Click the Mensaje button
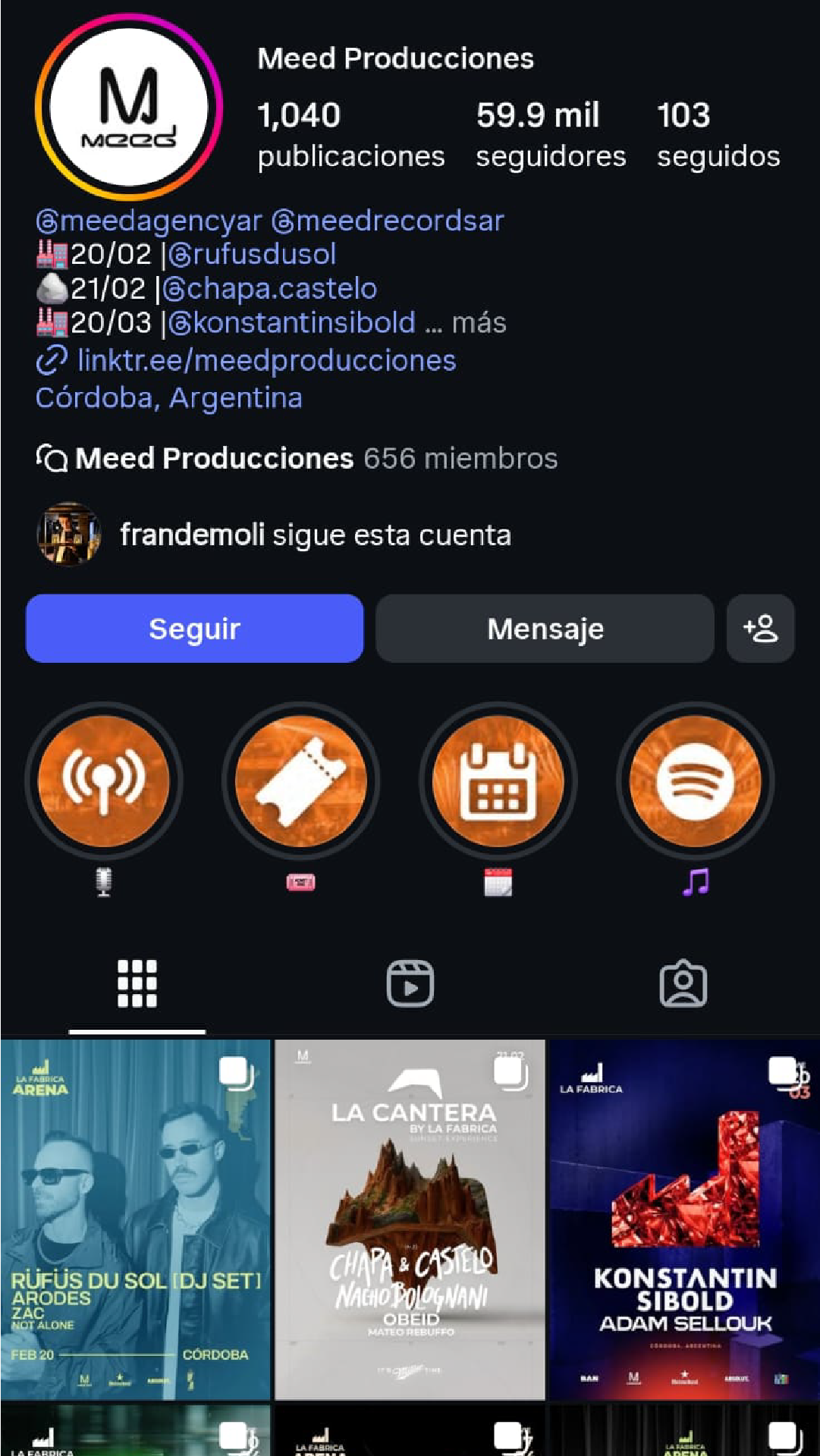The image size is (820, 1456). (545, 628)
